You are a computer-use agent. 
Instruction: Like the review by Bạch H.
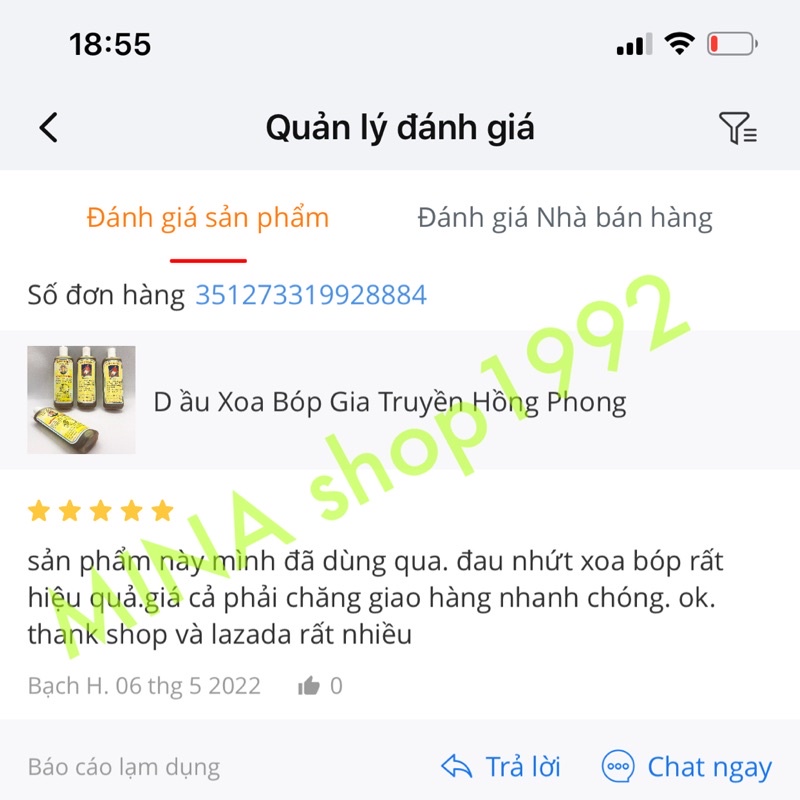[309, 686]
